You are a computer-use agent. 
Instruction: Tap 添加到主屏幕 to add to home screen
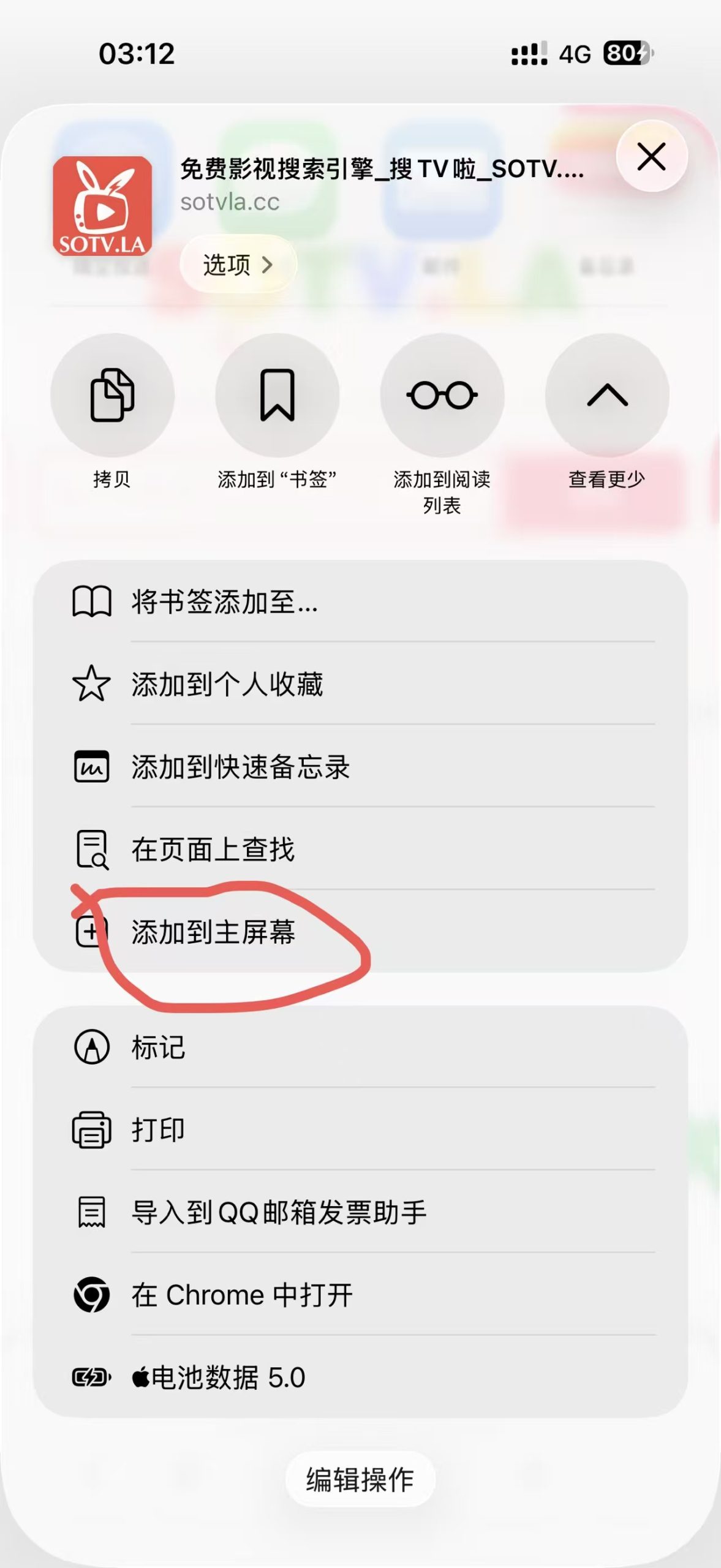point(360,932)
